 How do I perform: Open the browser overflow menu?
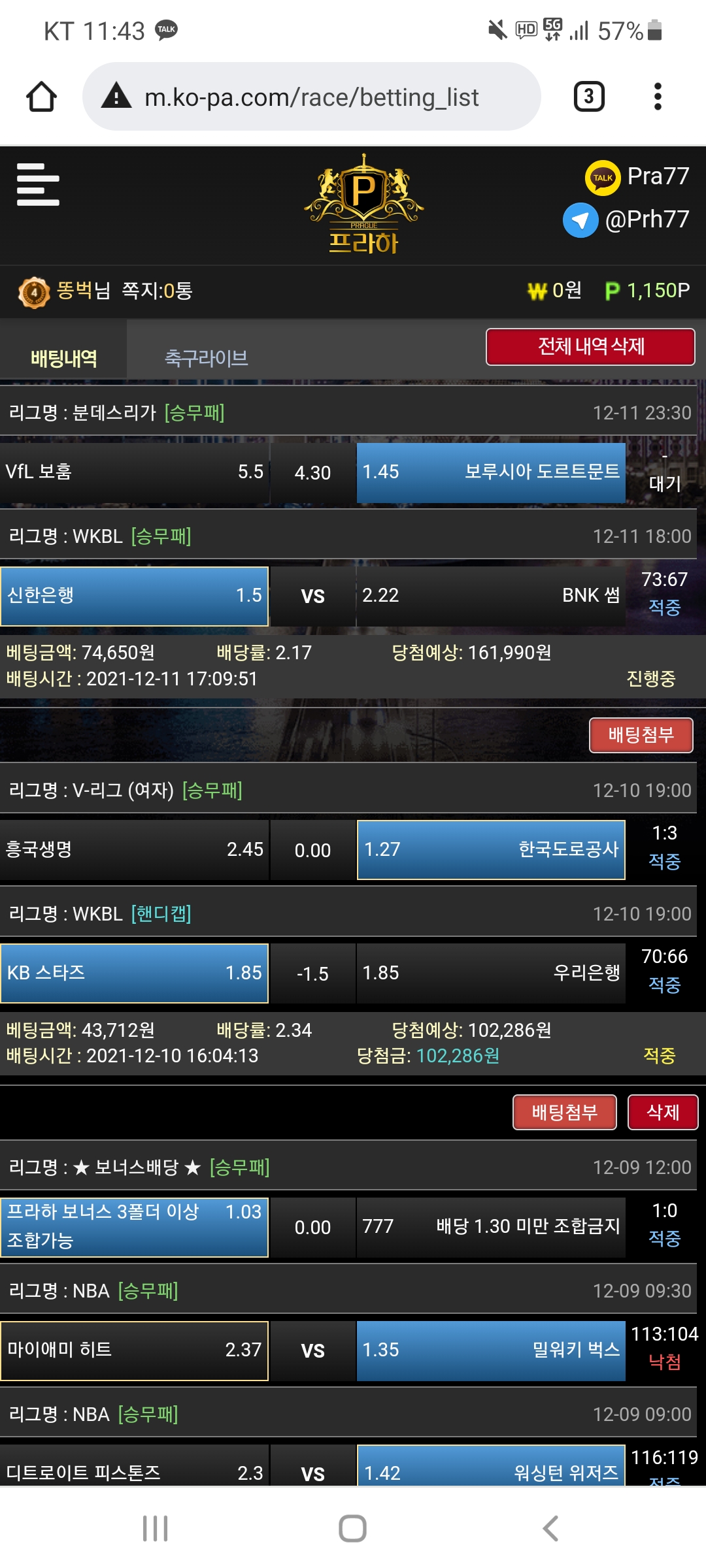pyautogui.click(x=658, y=97)
